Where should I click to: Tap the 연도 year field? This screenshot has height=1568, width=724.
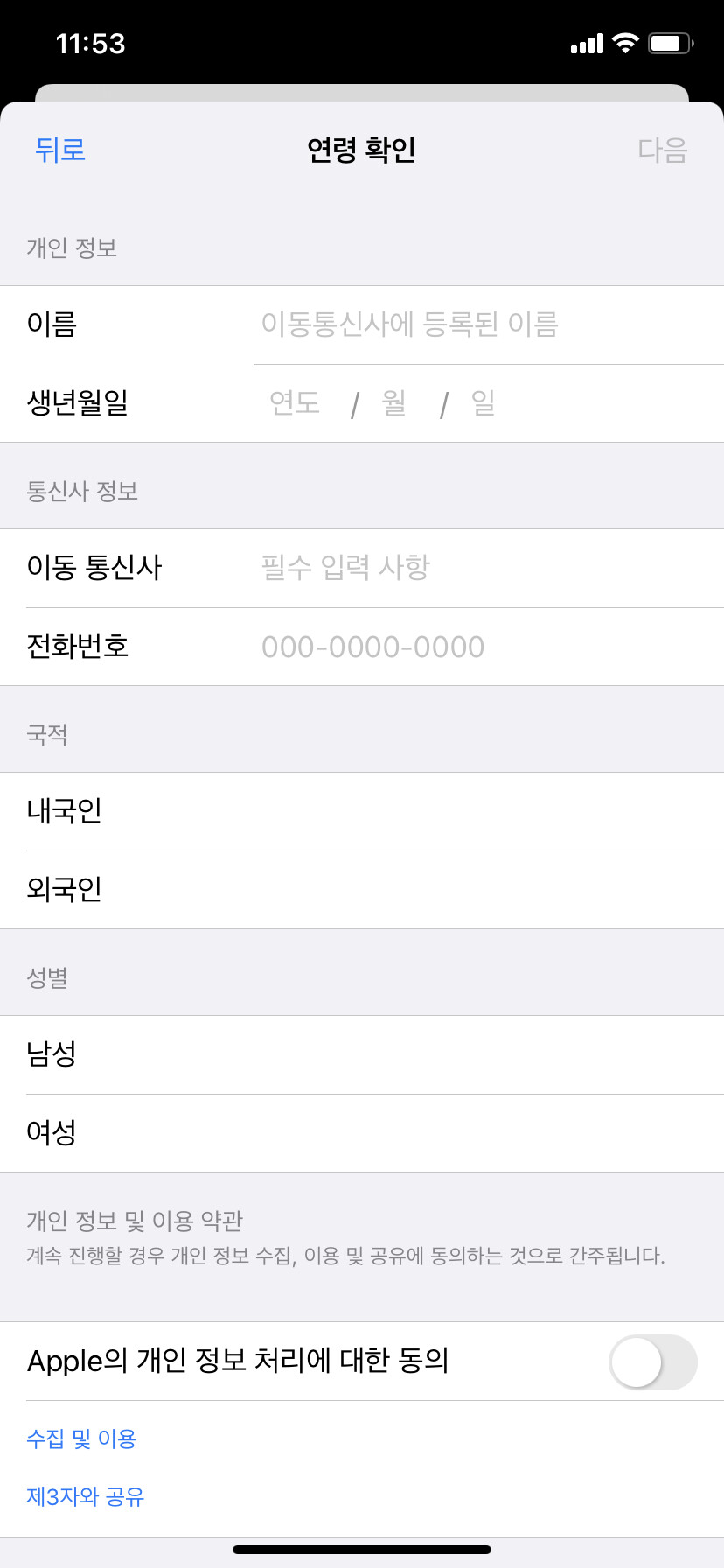pyautogui.click(x=295, y=402)
